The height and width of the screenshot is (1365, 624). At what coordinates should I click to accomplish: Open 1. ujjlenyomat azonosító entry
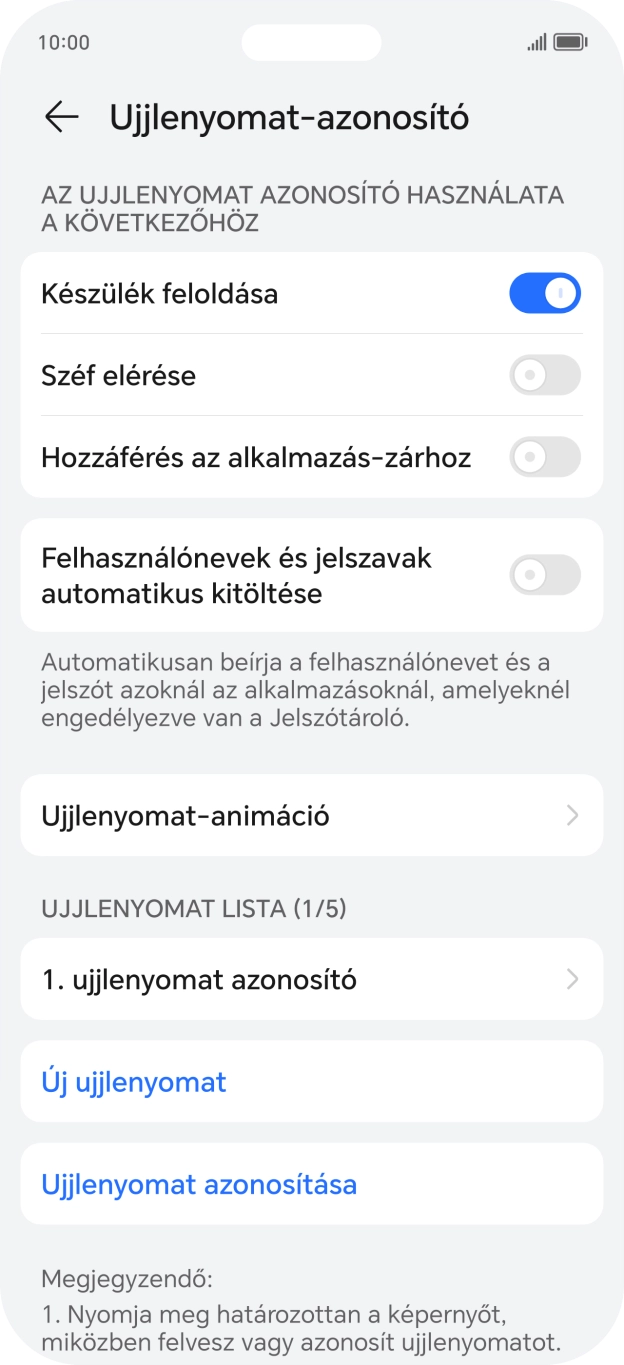(311, 980)
